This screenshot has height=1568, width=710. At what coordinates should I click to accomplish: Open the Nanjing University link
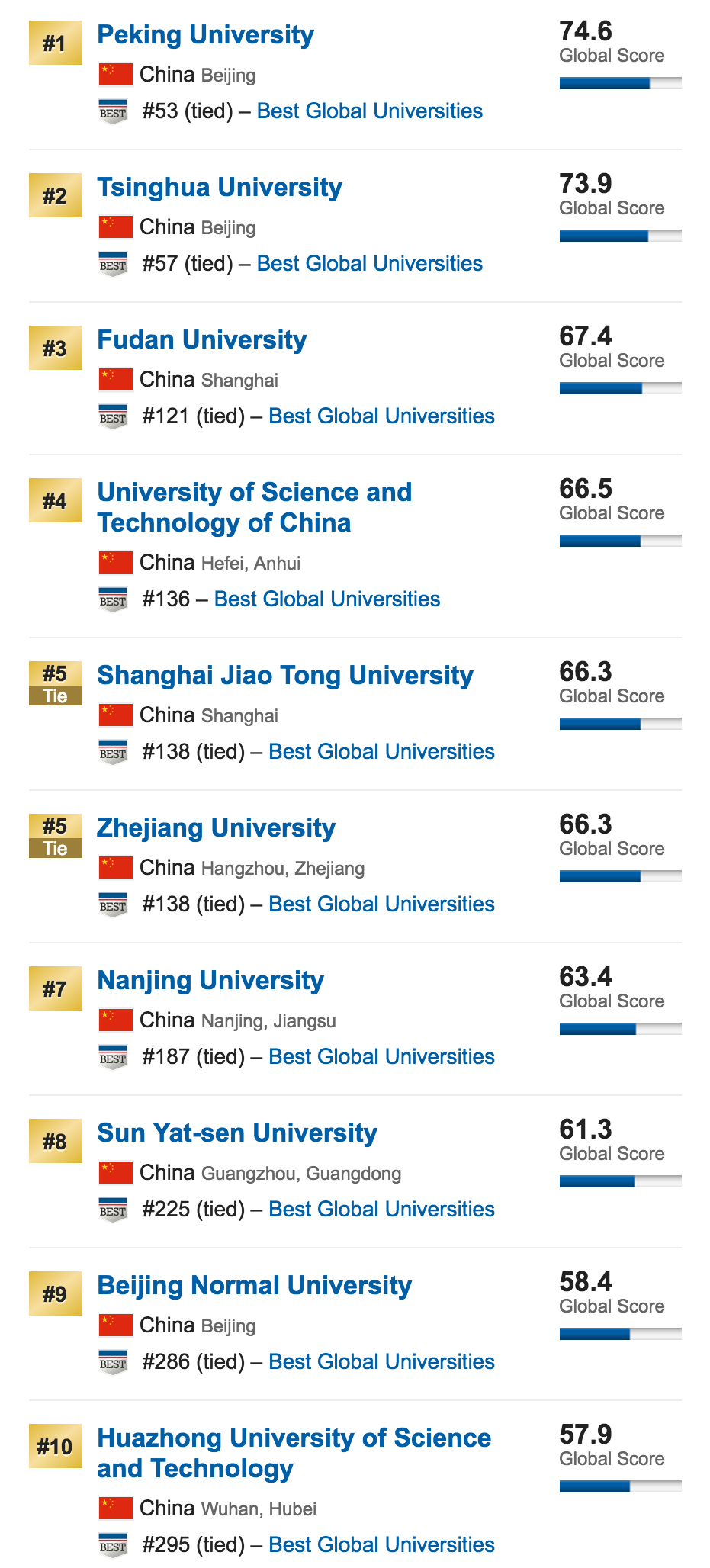(210, 981)
